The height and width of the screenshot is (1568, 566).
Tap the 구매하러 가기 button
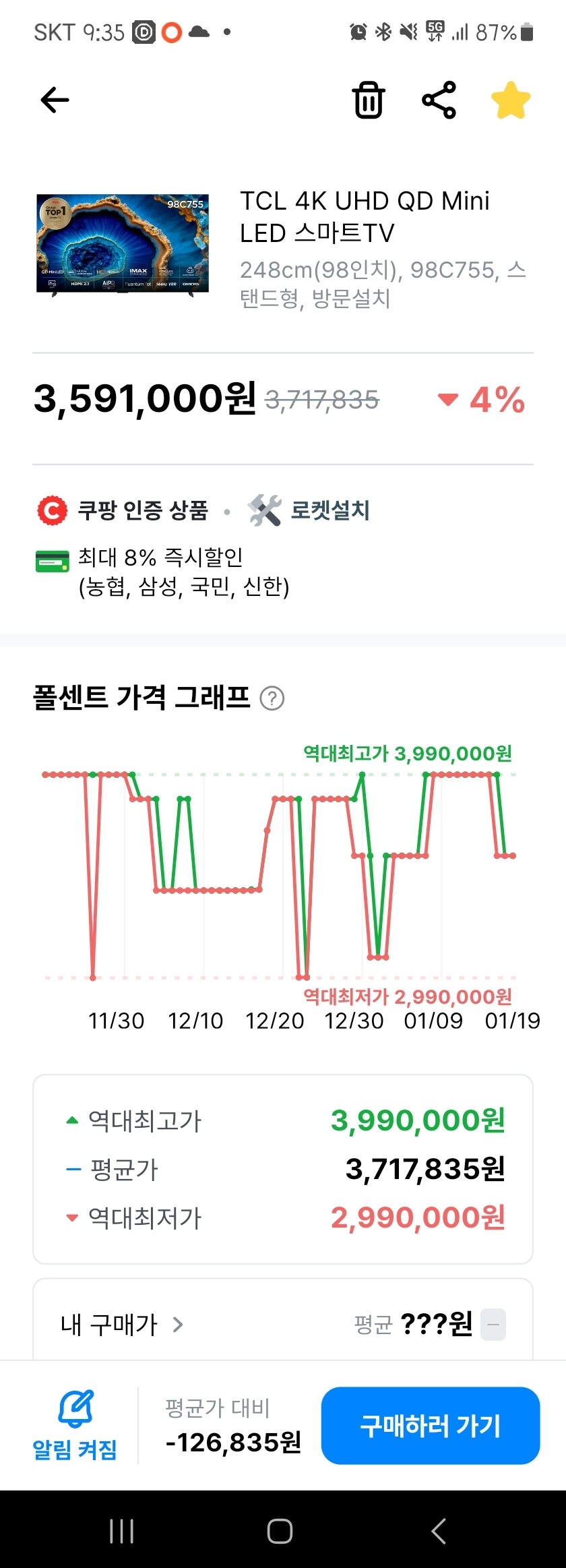coord(431,1426)
